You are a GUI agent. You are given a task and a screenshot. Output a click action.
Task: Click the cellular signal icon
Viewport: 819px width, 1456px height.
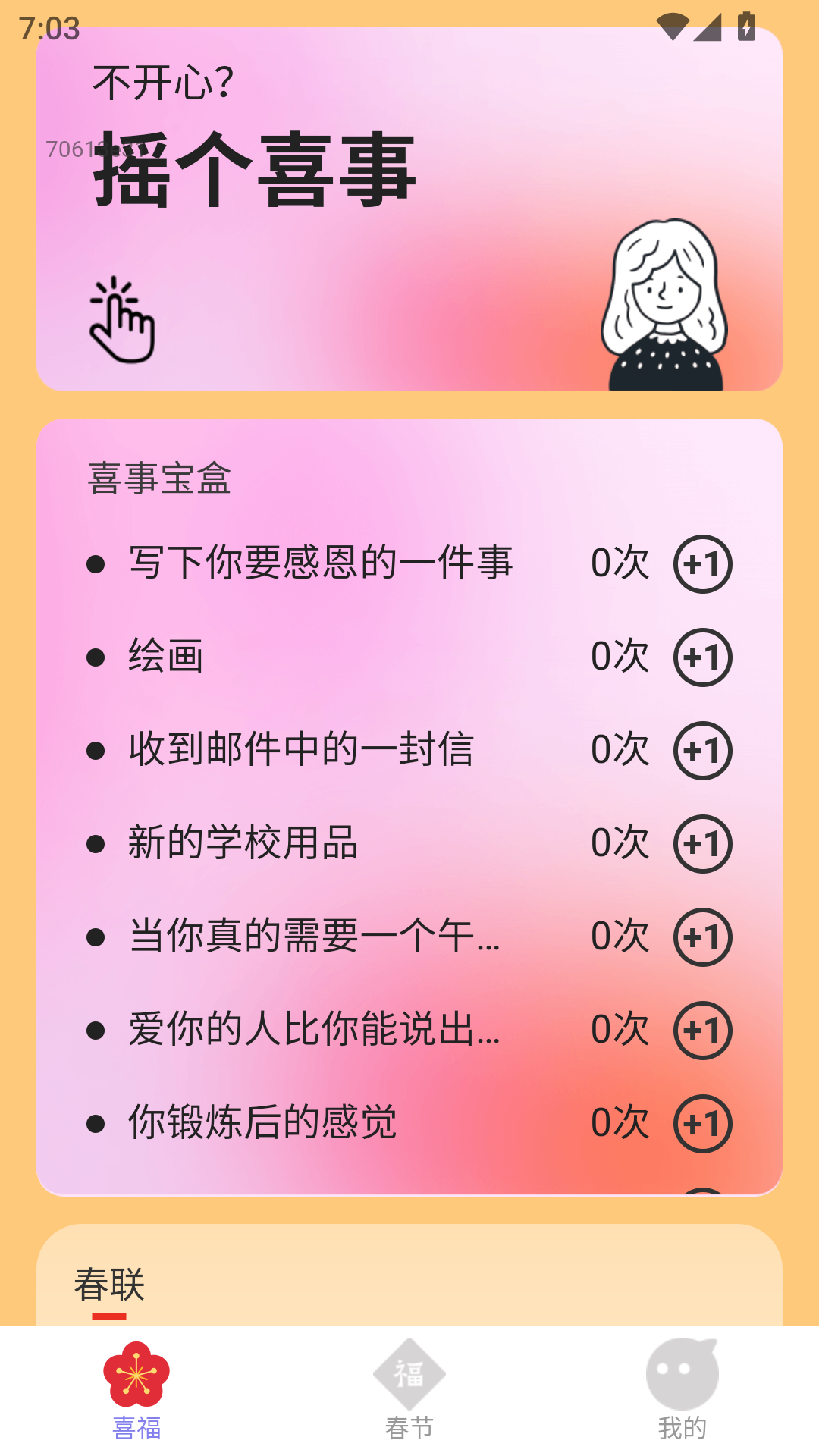pos(708,25)
